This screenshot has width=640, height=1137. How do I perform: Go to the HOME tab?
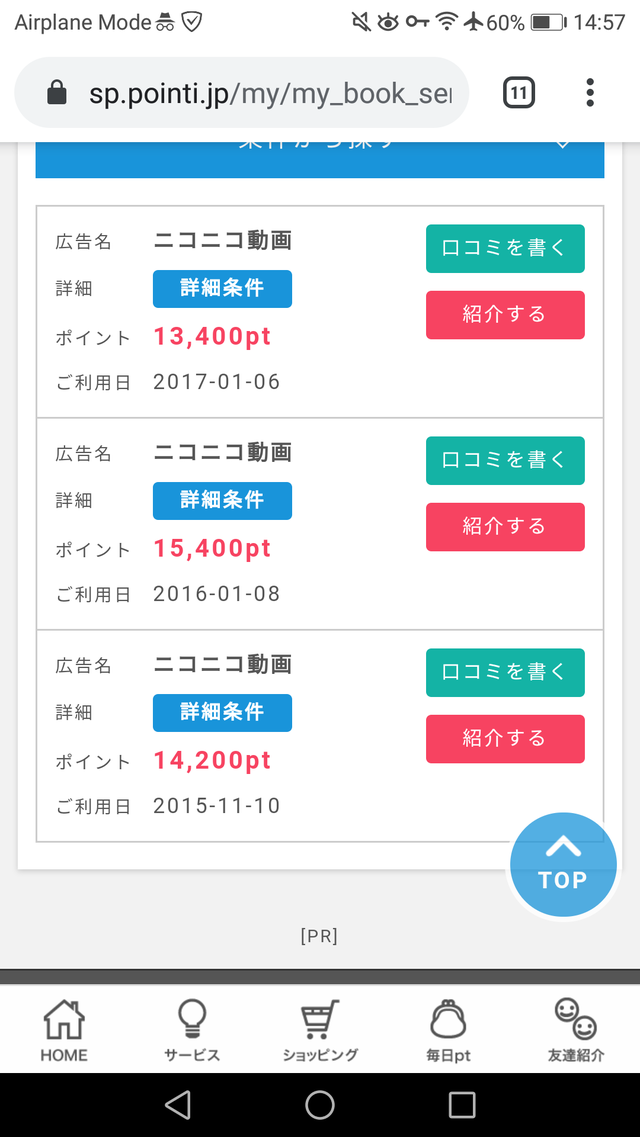tap(64, 1030)
